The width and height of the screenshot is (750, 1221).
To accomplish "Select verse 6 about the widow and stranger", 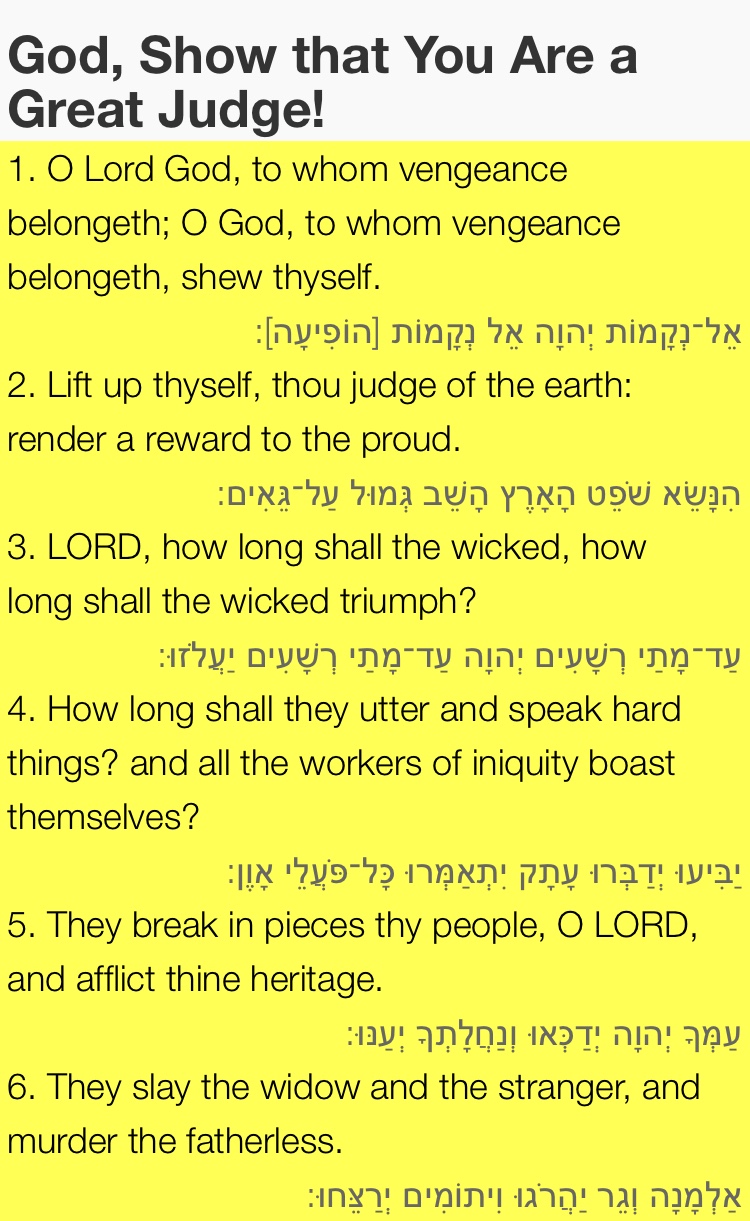I will pos(353,1113).
